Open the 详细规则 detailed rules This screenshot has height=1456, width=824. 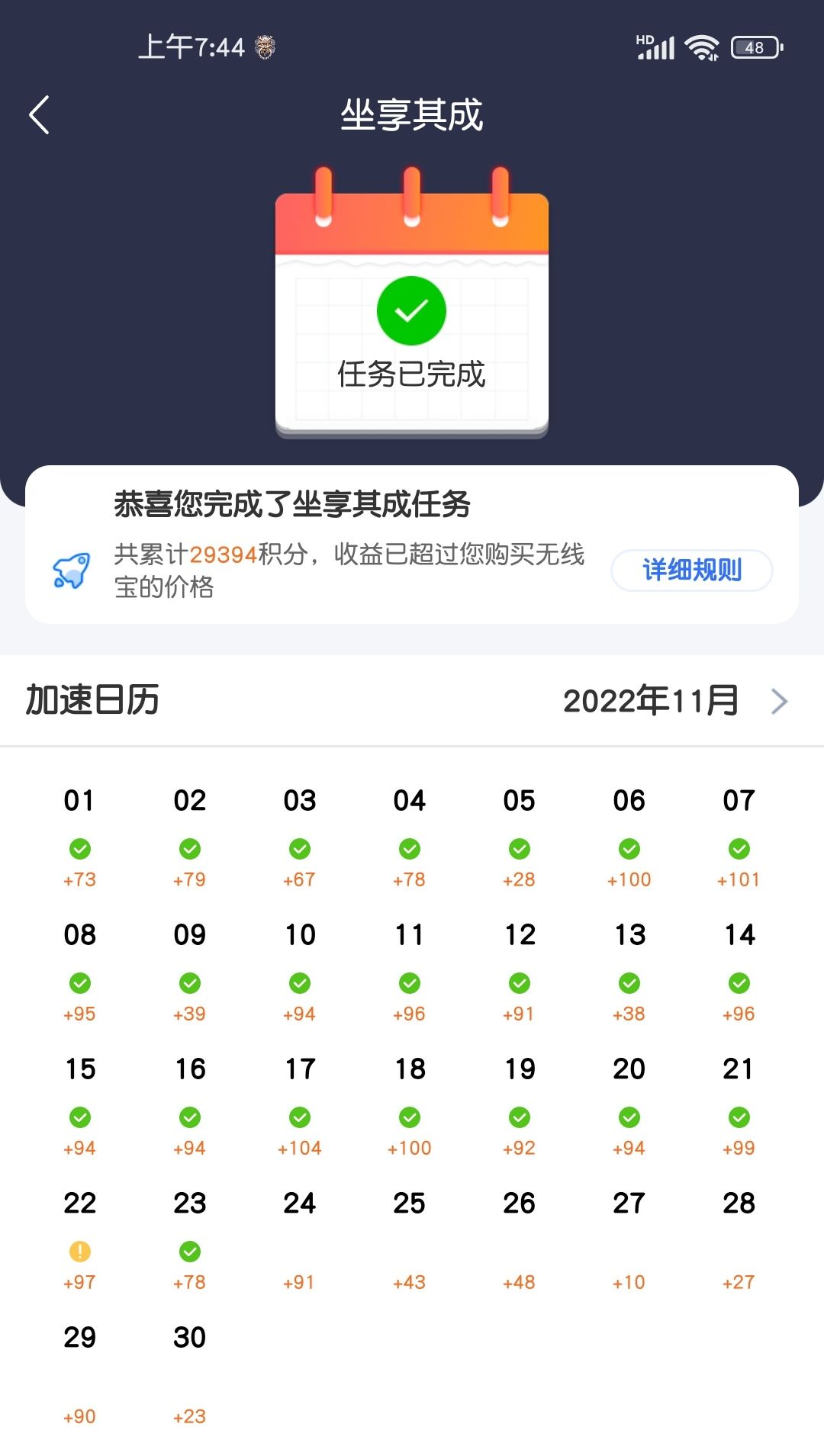tap(691, 570)
